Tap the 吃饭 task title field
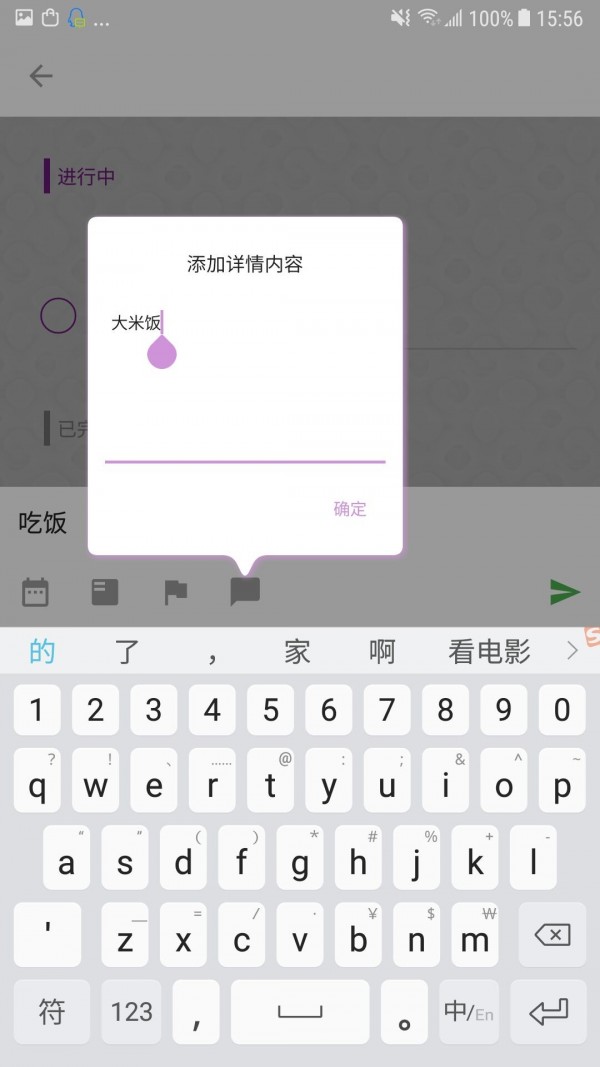Screen dimensions: 600x1067 pyautogui.click(x=44, y=522)
